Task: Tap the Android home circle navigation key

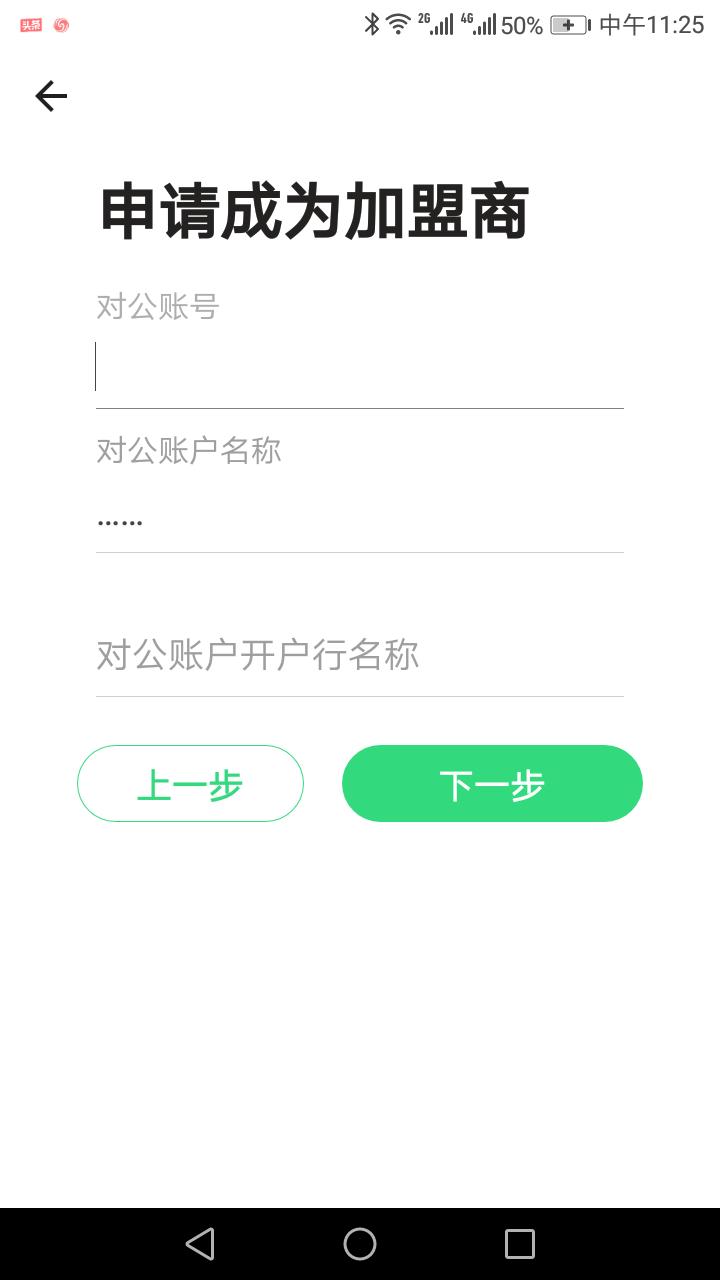Action: (x=359, y=1243)
